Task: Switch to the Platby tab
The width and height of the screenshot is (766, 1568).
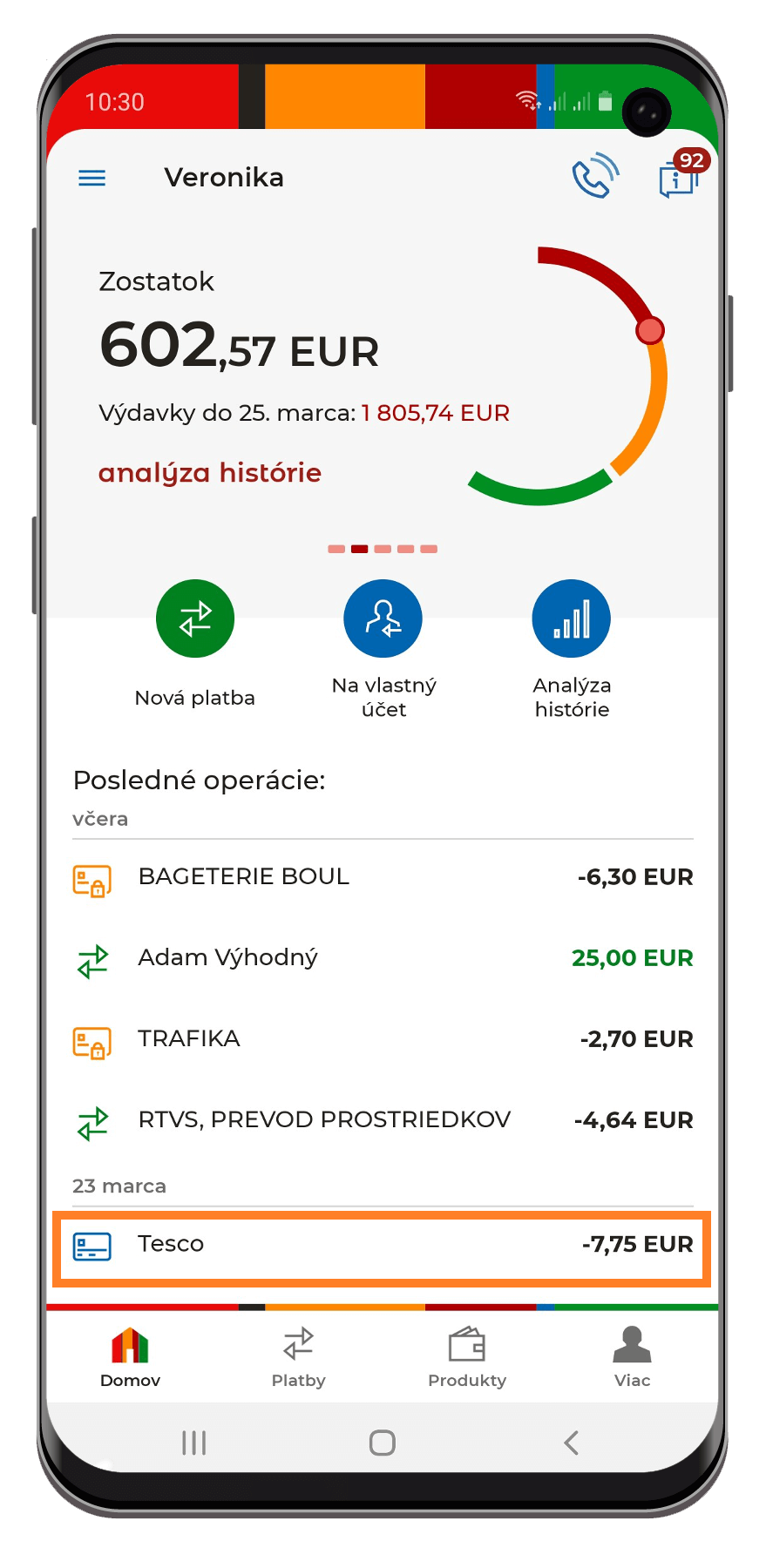Action: [298, 1357]
